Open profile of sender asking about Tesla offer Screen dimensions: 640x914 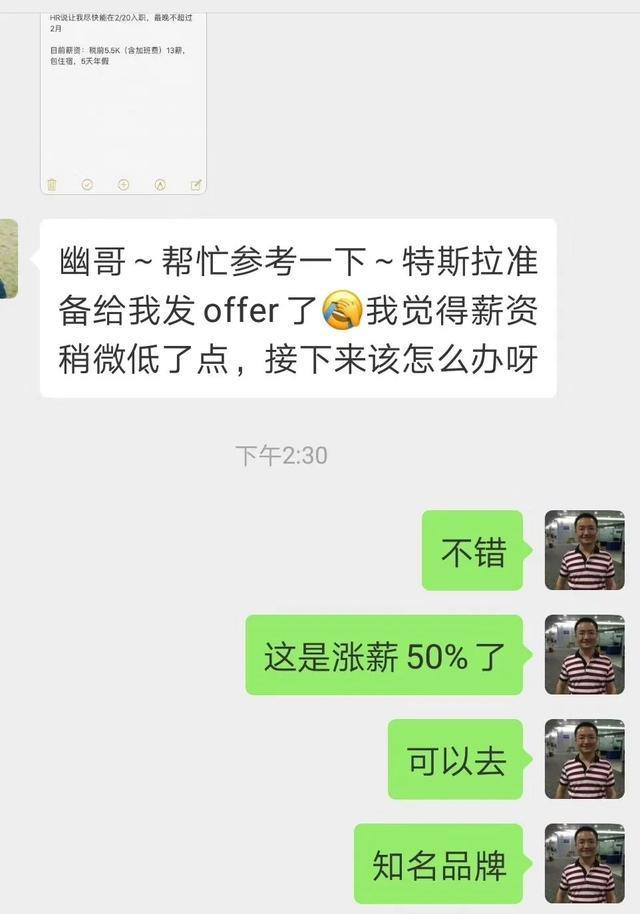8,259
